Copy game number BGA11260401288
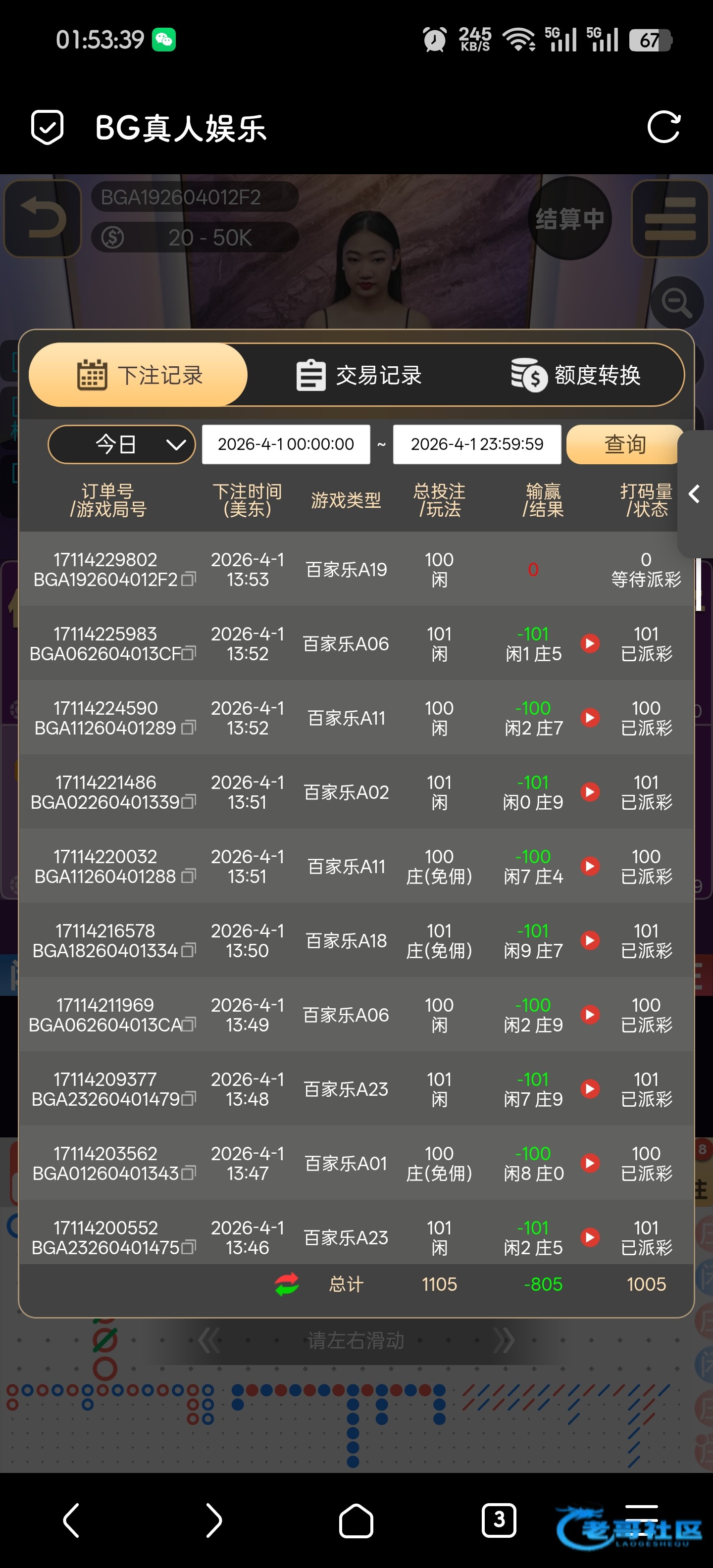713x1568 pixels. click(x=189, y=876)
